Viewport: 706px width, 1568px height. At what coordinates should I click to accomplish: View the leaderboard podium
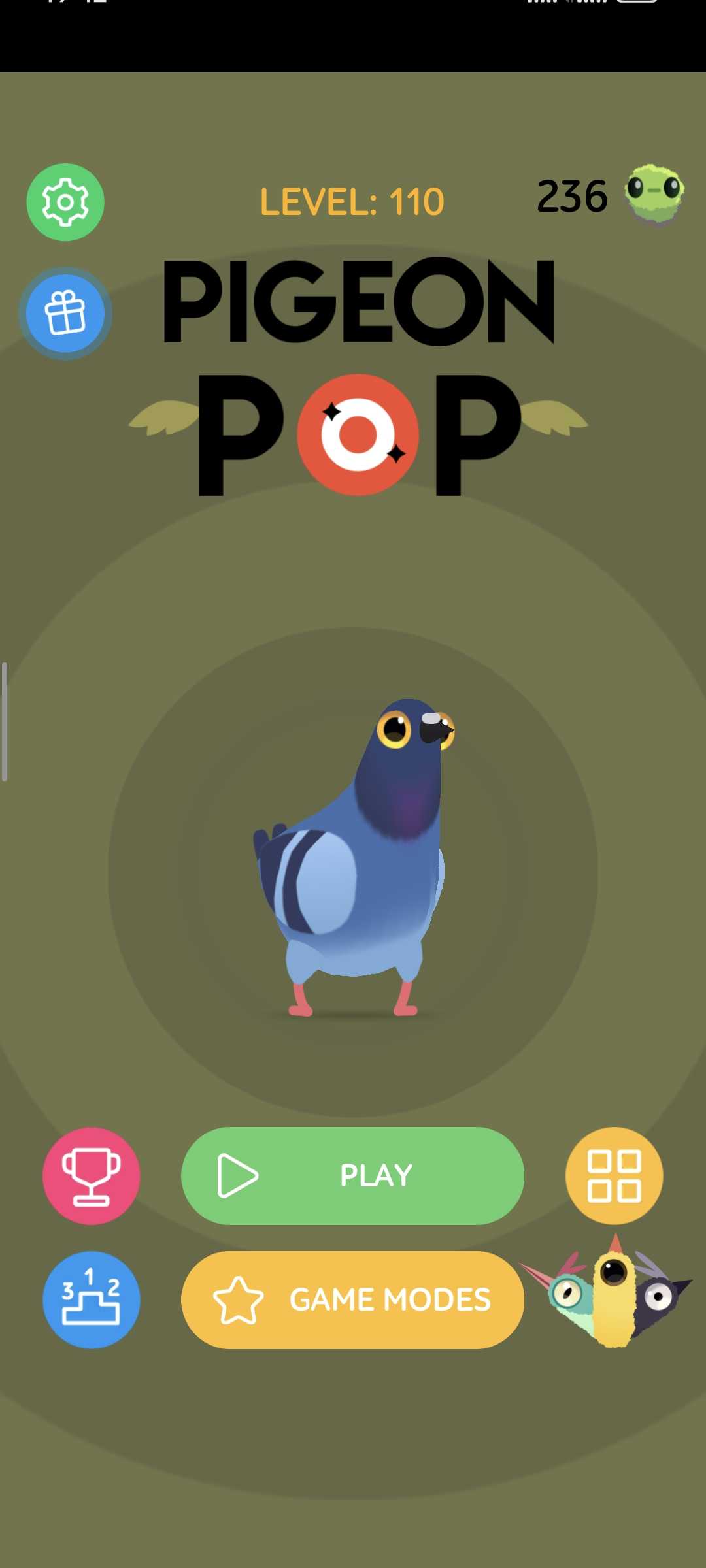point(92,1299)
